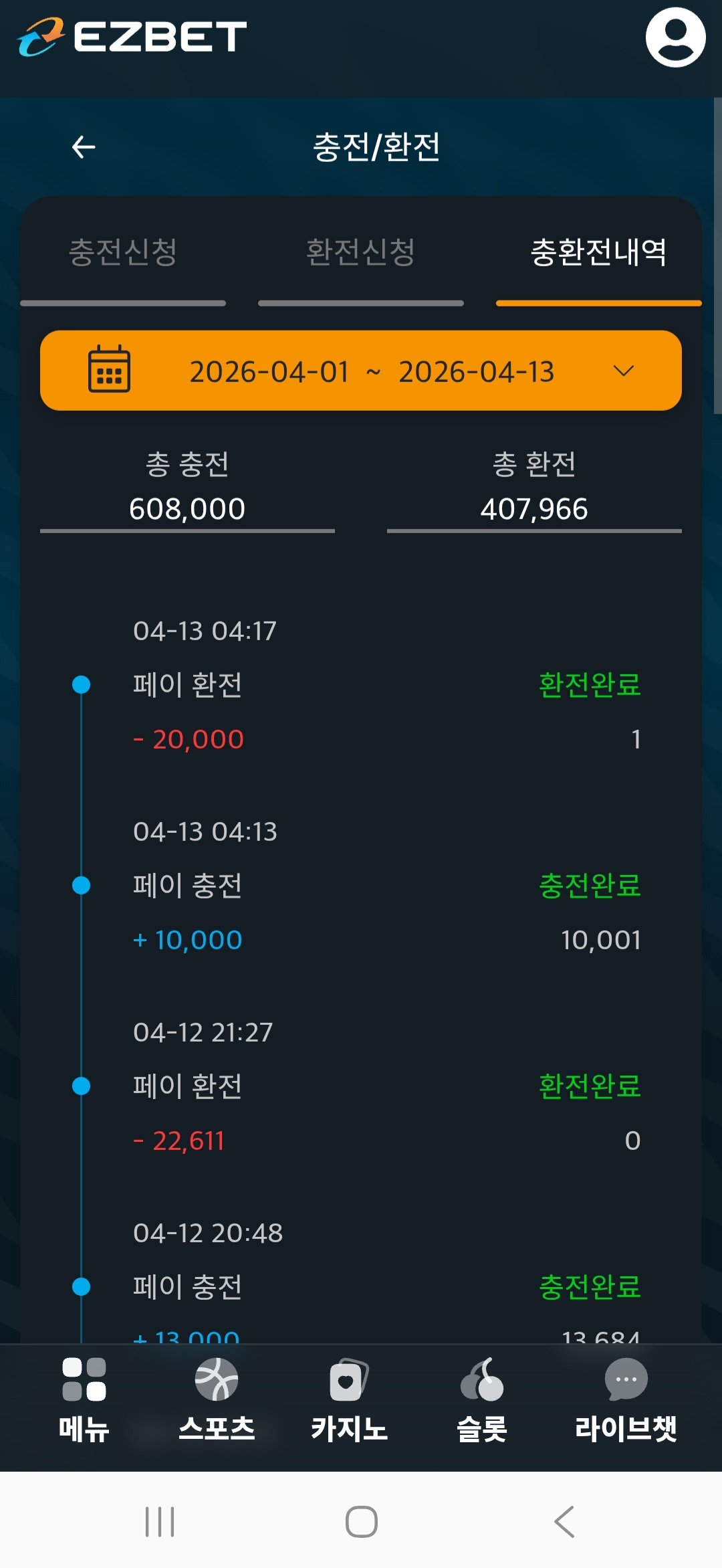The height and width of the screenshot is (1568, 722).
Task: Open 라이브챗 support chat
Action: pyautogui.click(x=626, y=1399)
